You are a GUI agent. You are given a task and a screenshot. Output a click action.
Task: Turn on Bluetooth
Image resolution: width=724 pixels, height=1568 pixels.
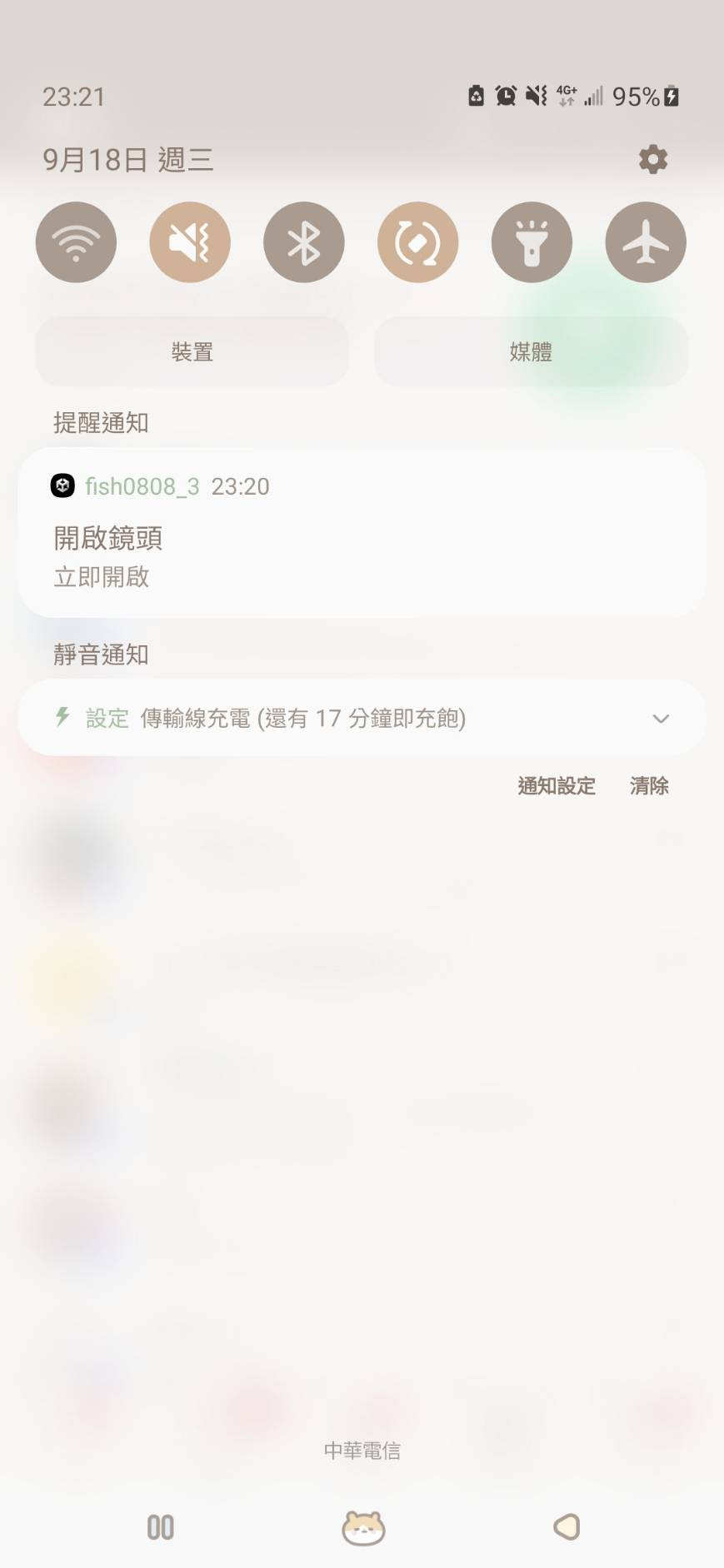[304, 242]
